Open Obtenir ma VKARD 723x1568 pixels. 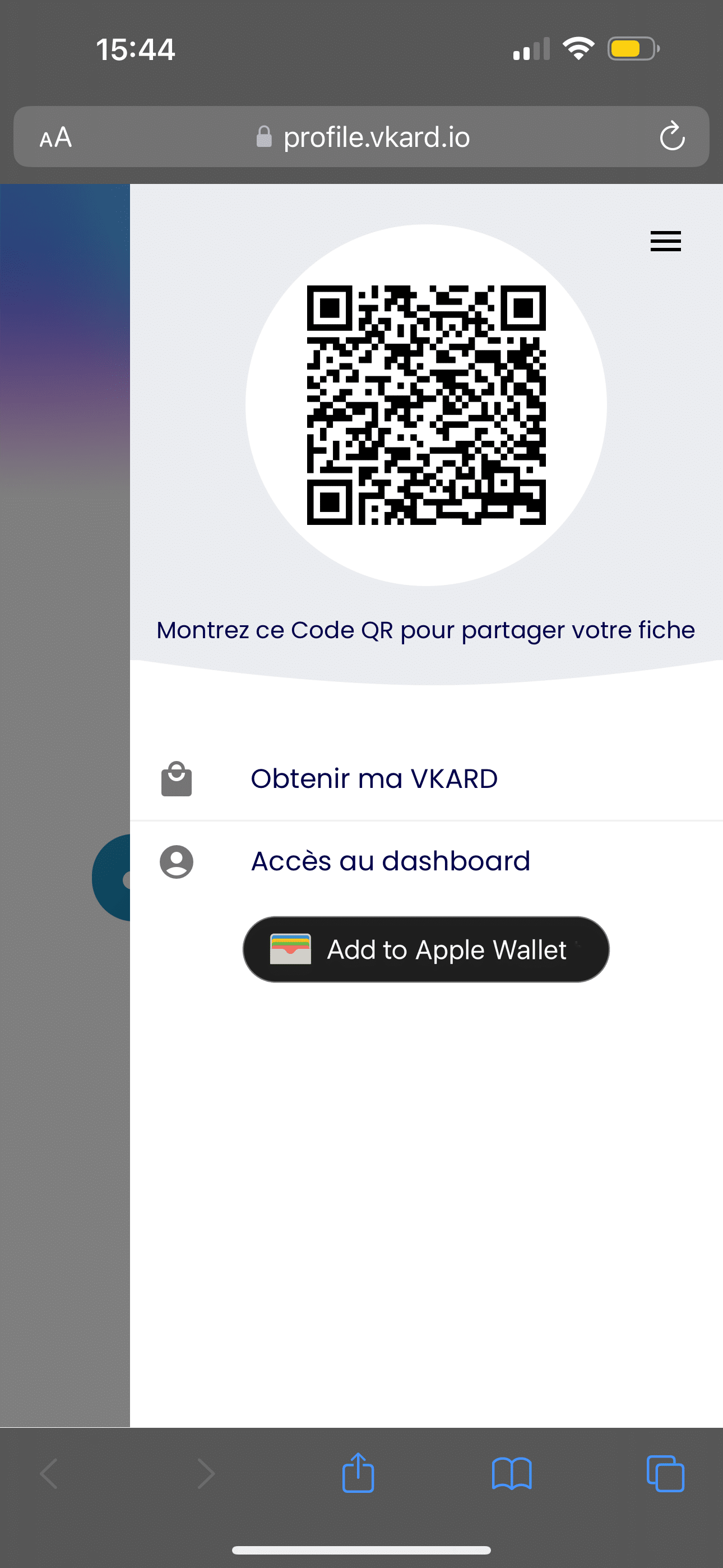(426, 778)
